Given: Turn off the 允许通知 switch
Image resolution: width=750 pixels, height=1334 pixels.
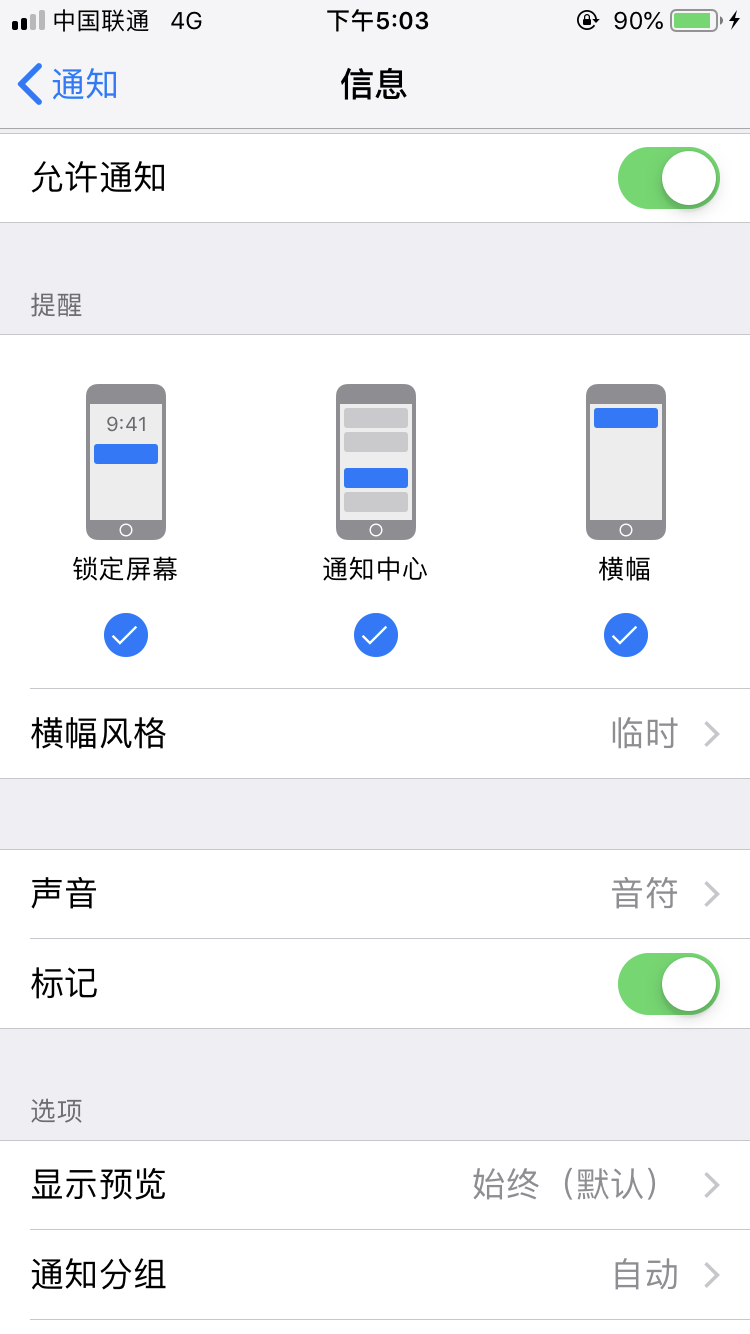Looking at the screenshot, I should [668, 178].
